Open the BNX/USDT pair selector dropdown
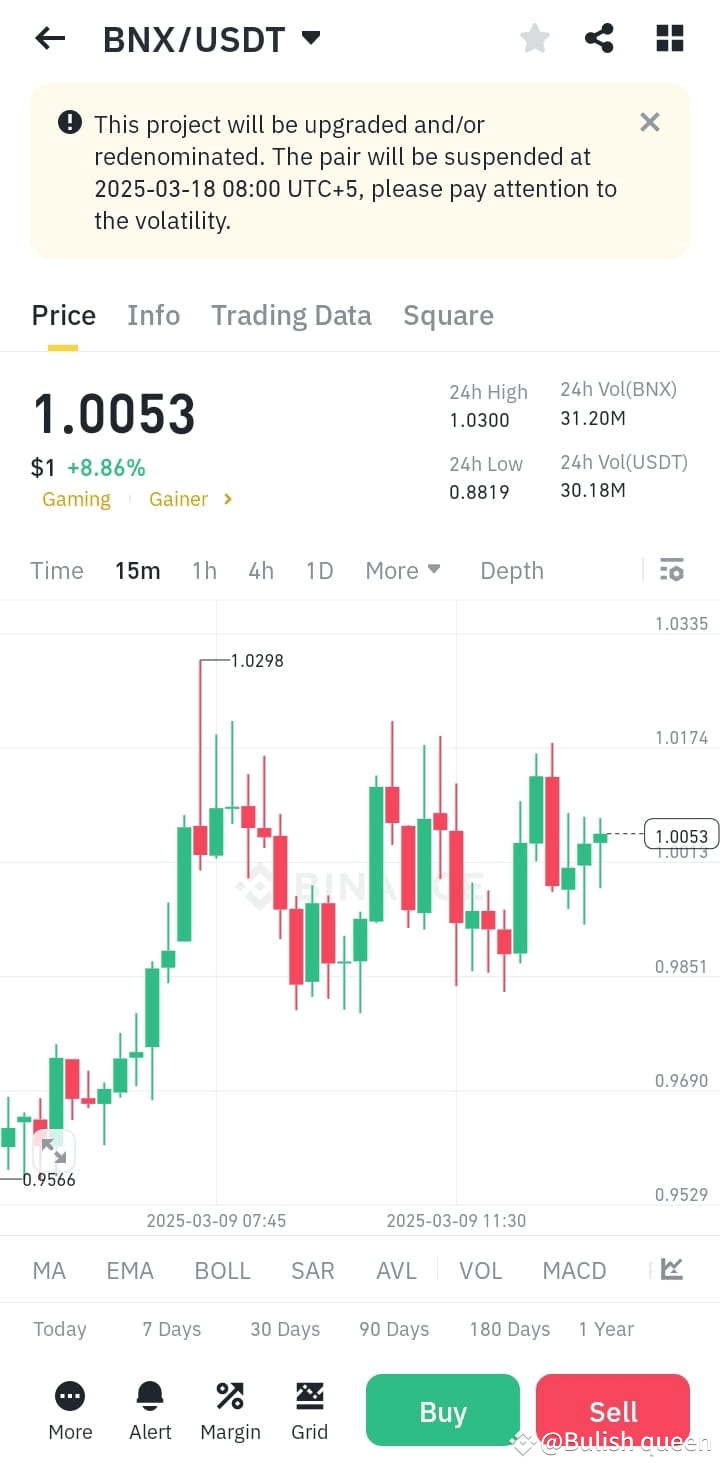 310,37
